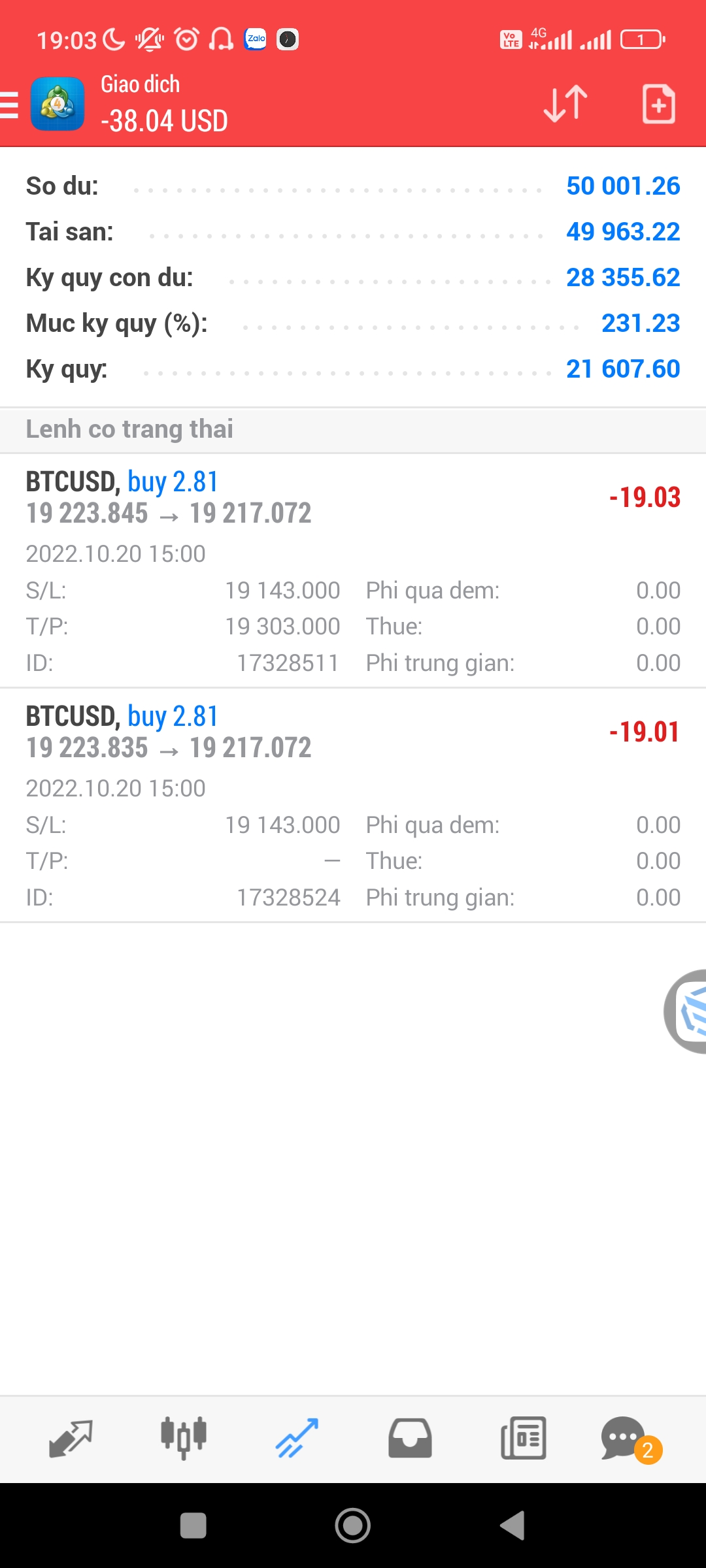Create a new order
Image resolution: width=706 pixels, height=1568 pixels.
click(x=658, y=104)
